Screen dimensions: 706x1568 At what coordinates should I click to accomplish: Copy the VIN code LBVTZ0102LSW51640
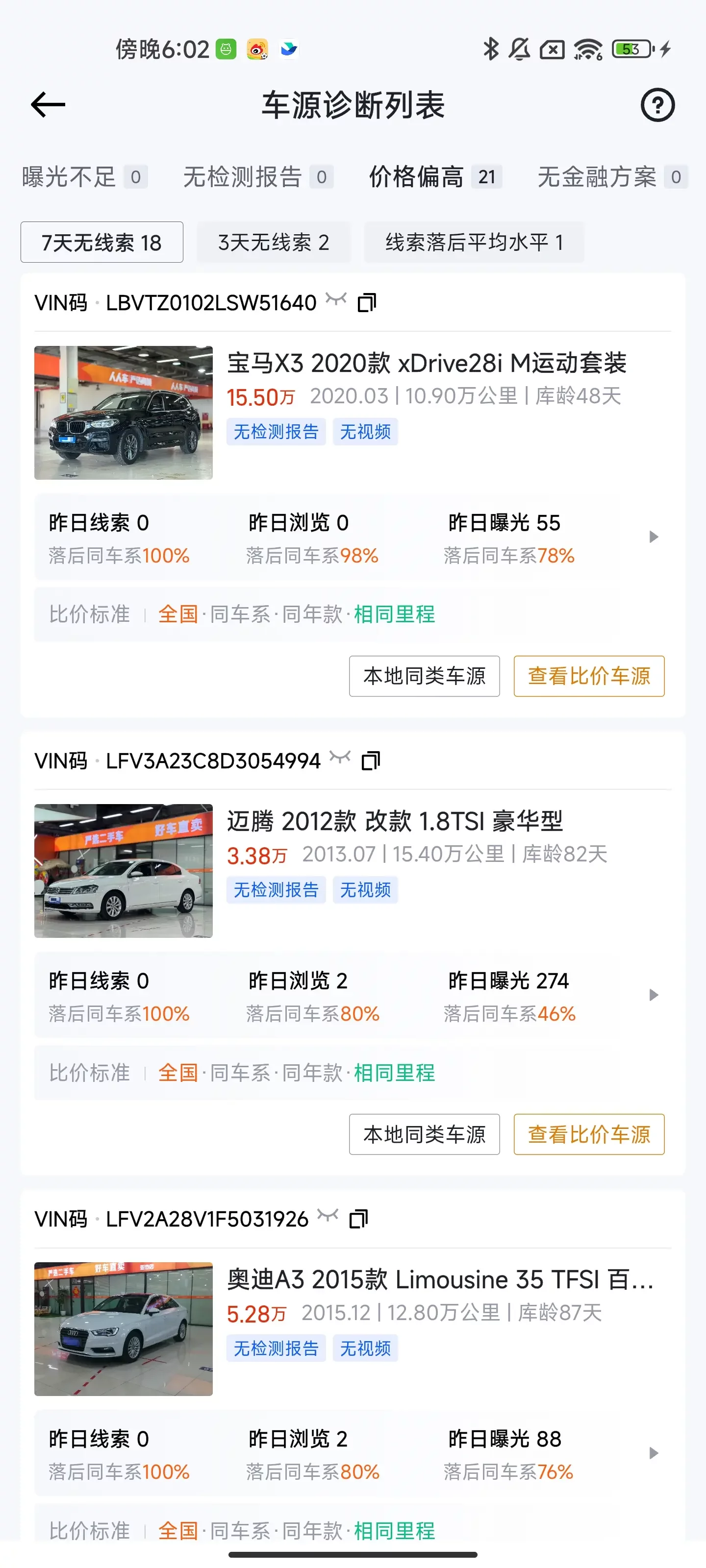point(367,302)
